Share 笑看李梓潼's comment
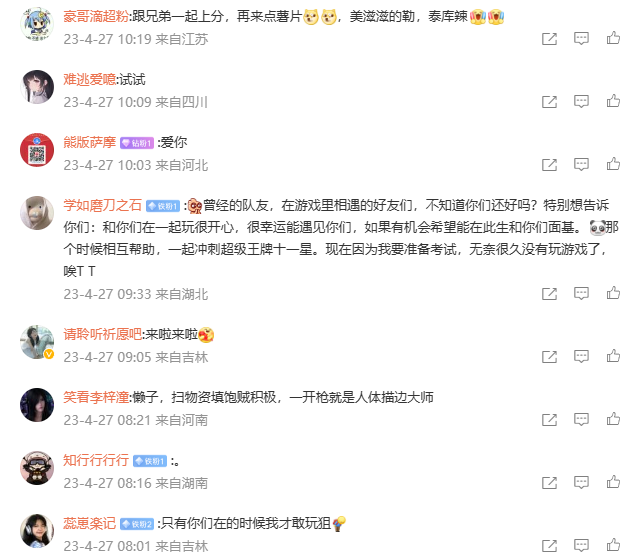 click(x=549, y=420)
